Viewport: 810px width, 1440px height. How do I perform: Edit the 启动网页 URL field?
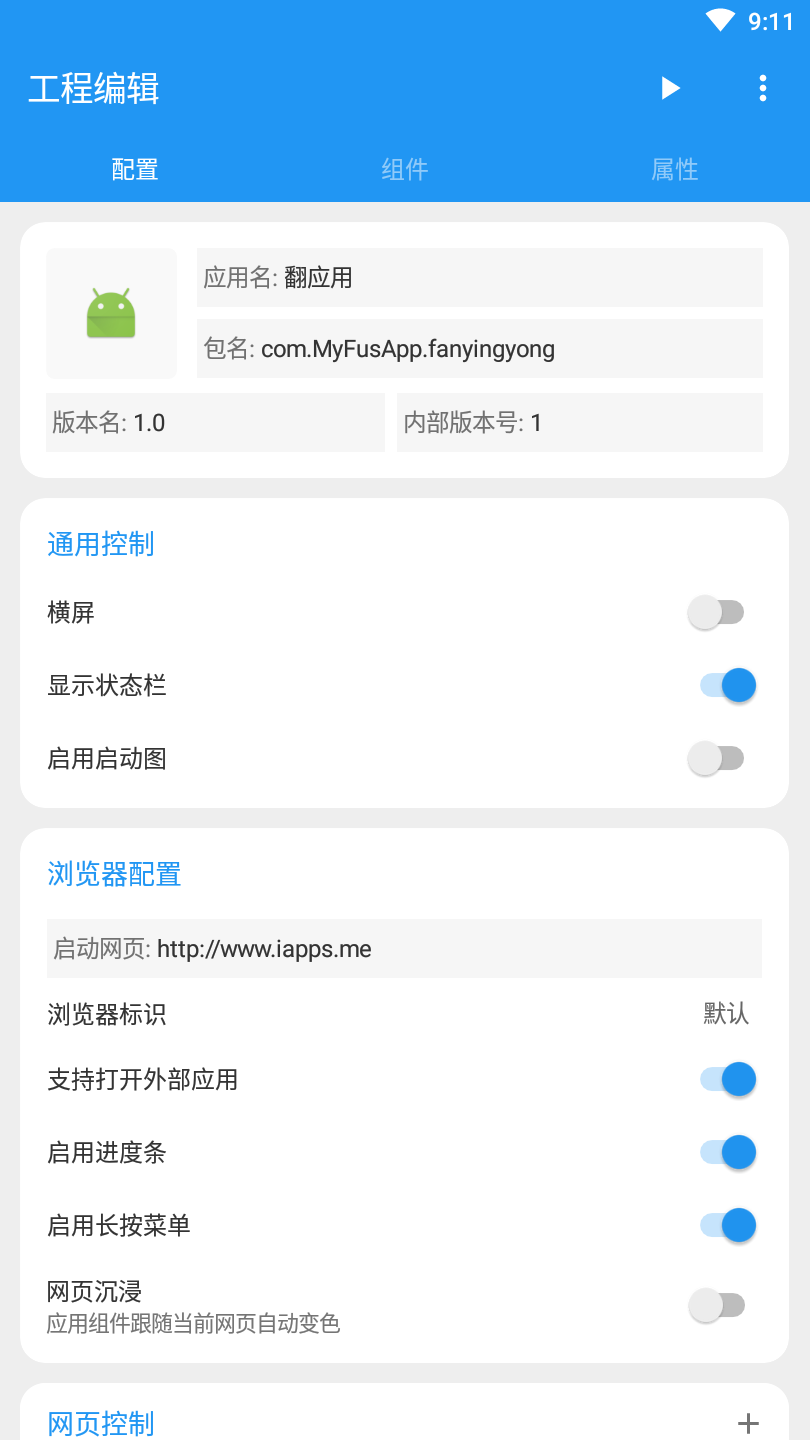click(x=404, y=948)
